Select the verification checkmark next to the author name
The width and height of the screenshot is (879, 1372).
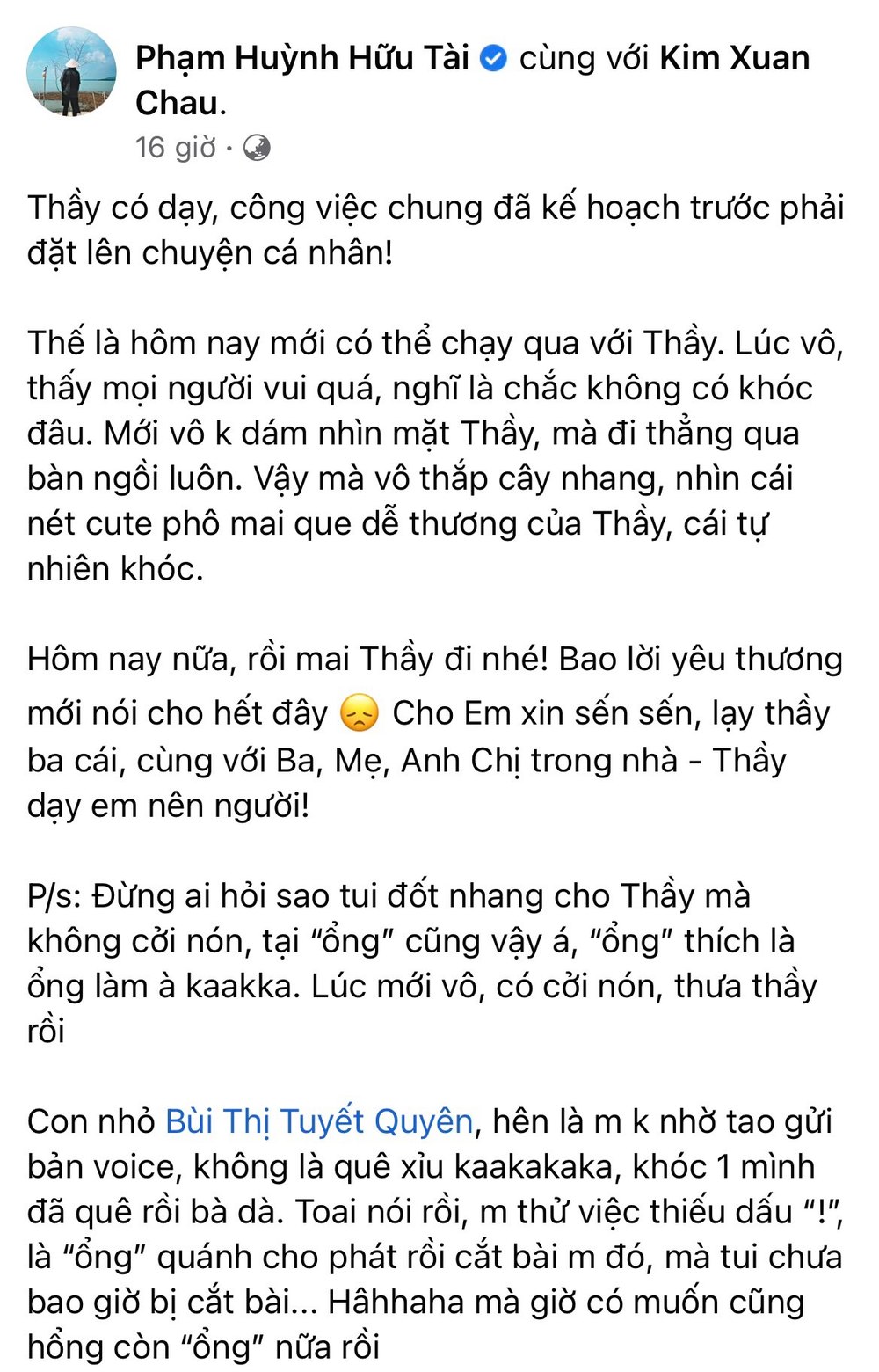(493, 58)
